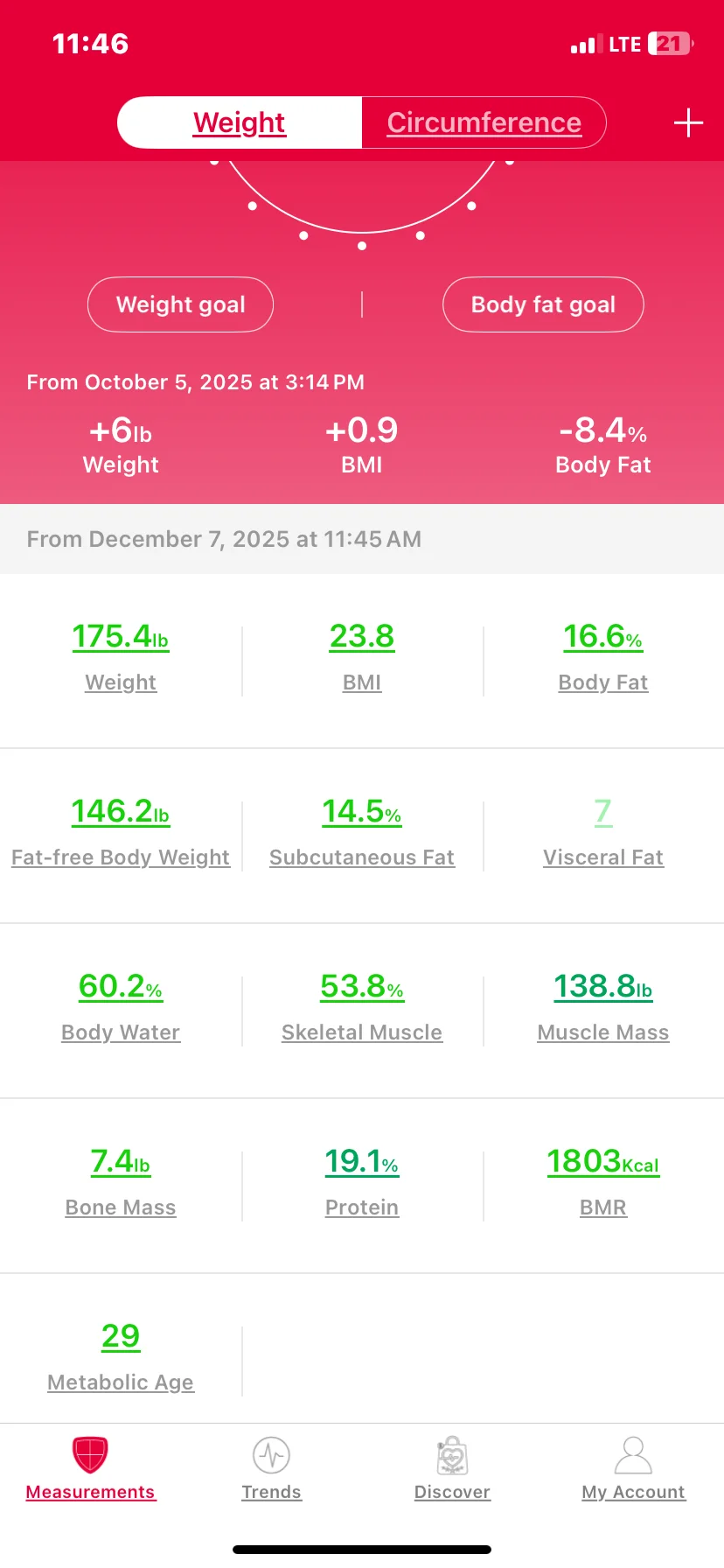View Muscle Mass 138.8 lb details

[603, 1008]
